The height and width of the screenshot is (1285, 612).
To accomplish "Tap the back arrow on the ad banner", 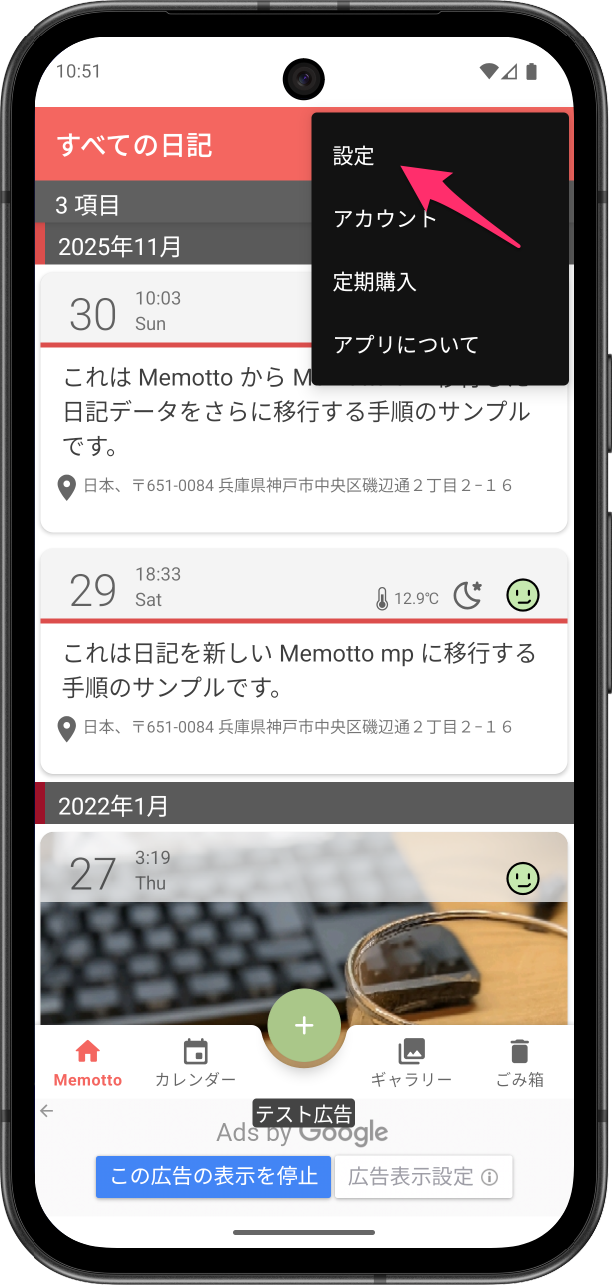I will coord(47,1111).
